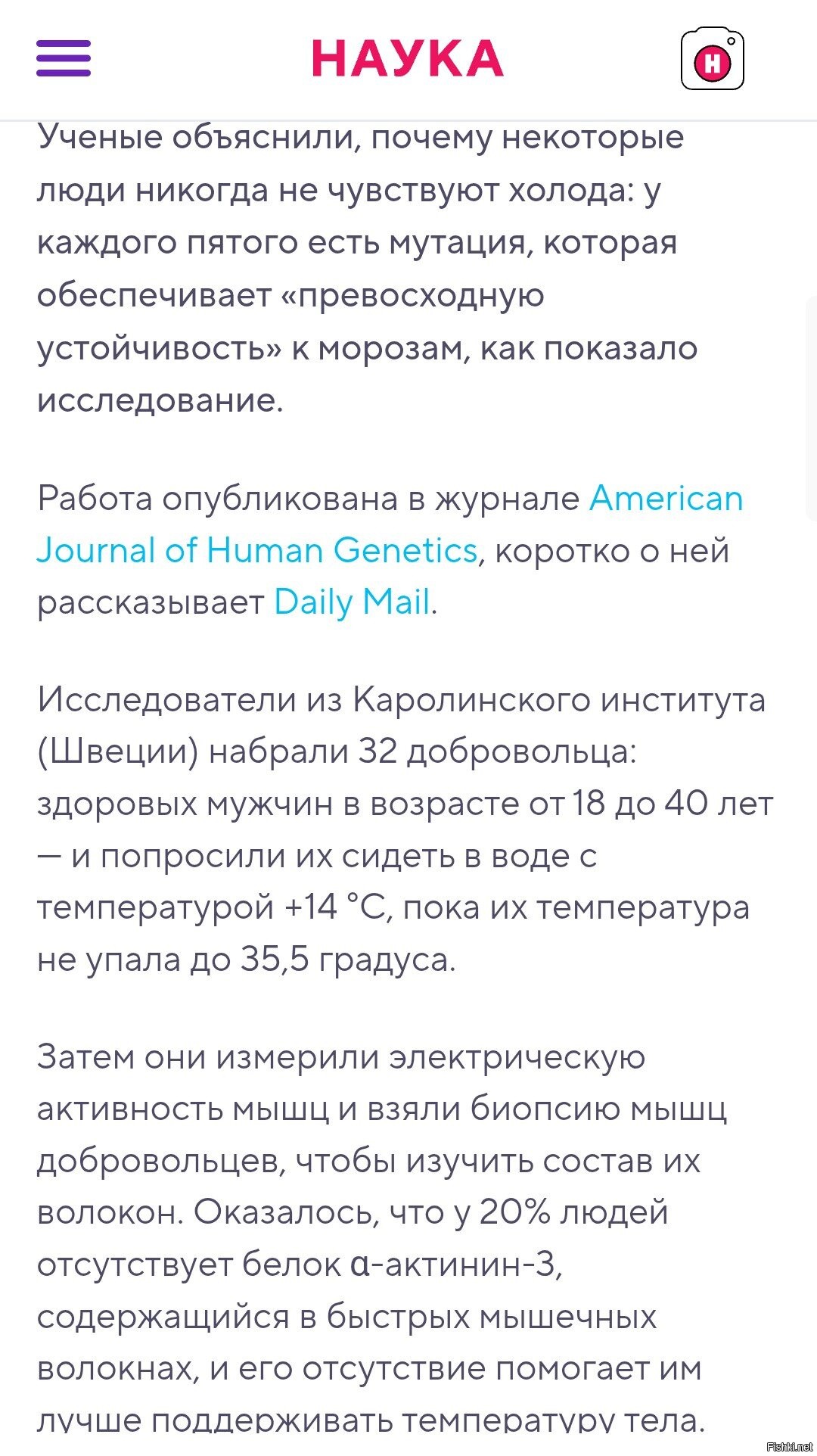Tap the НАУКА site logo

coord(408,59)
